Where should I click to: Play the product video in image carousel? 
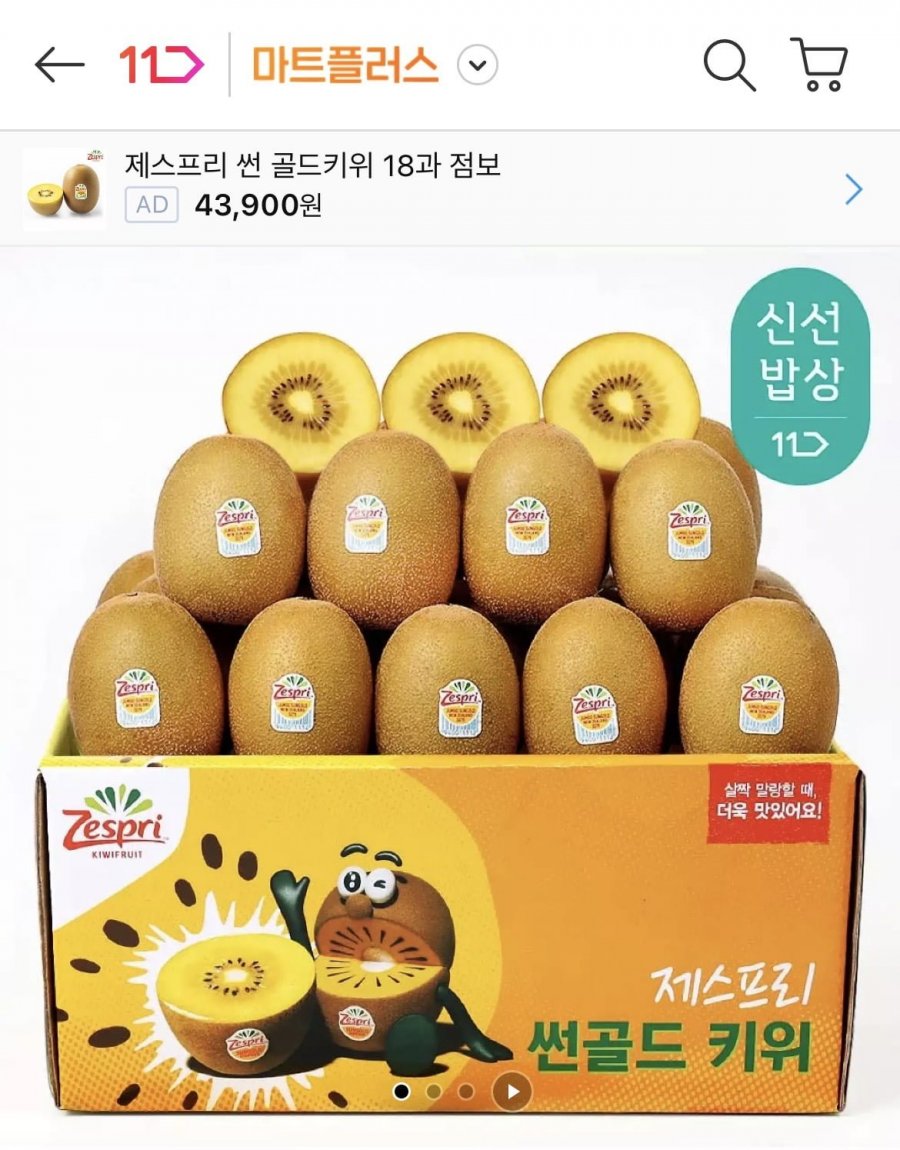(x=512, y=1092)
